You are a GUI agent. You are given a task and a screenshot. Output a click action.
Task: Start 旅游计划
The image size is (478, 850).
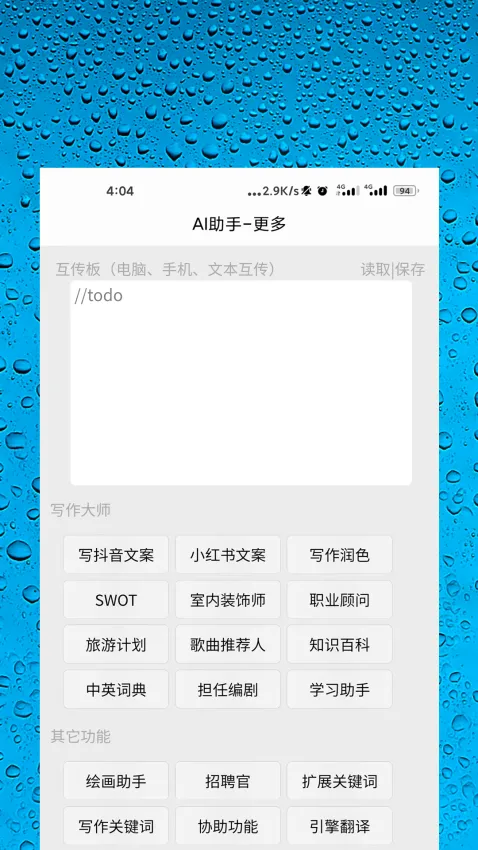click(116, 645)
